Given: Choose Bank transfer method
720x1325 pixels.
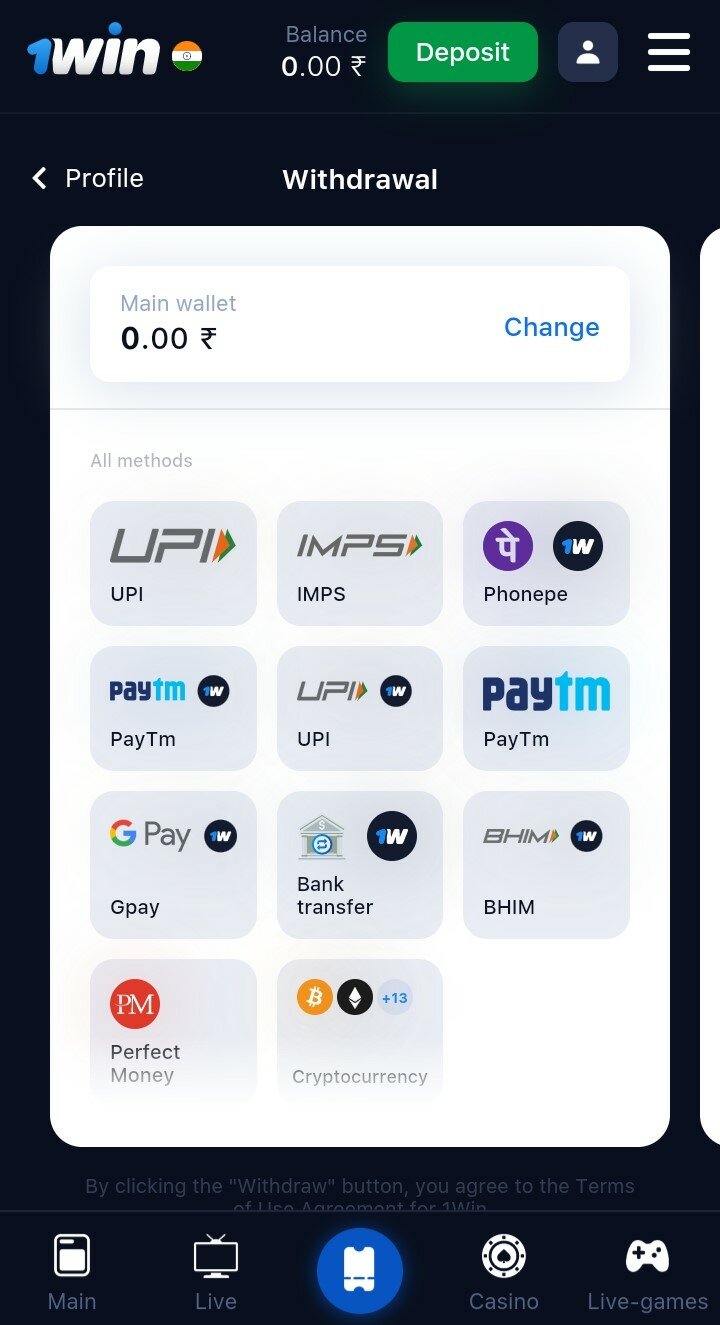Looking at the screenshot, I should [x=360, y=865].
